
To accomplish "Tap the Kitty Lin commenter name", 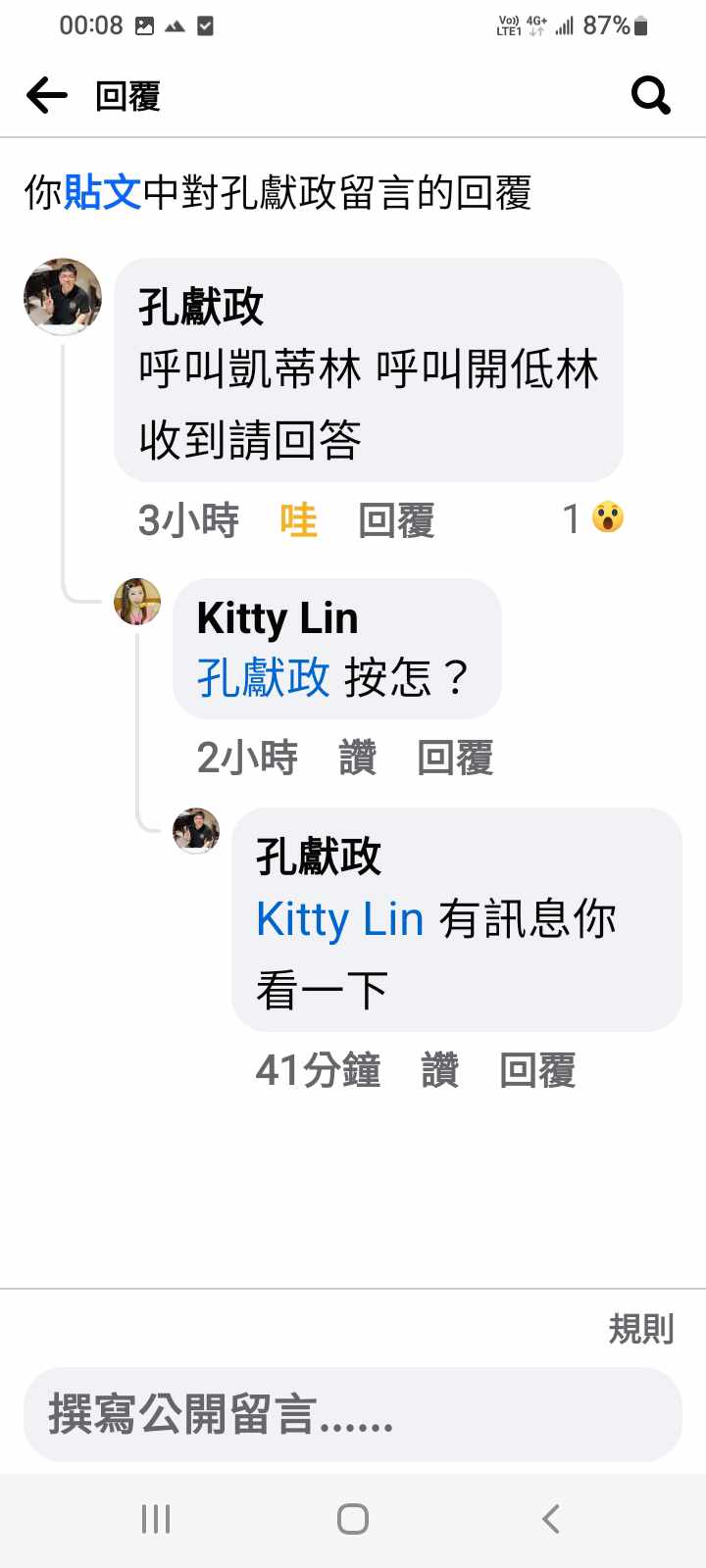I will coord(277,618).
